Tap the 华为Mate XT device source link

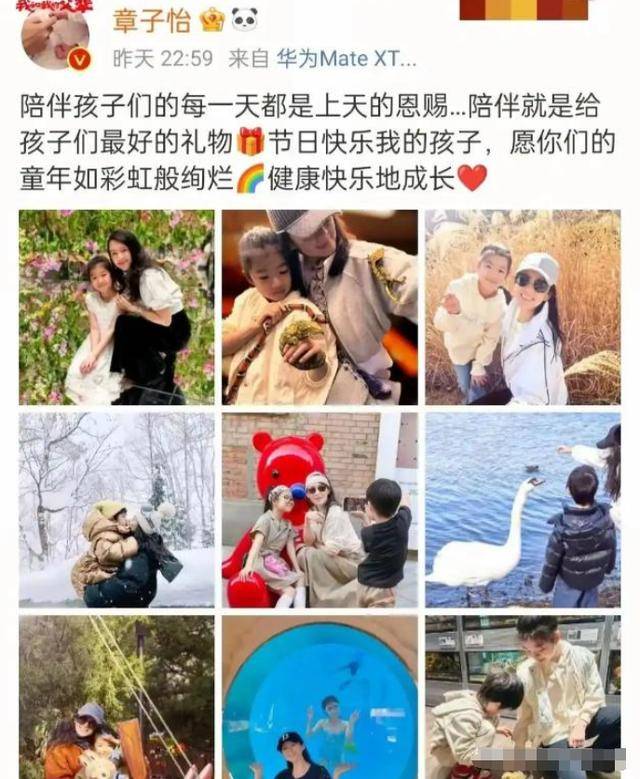(x=346, y=59)
